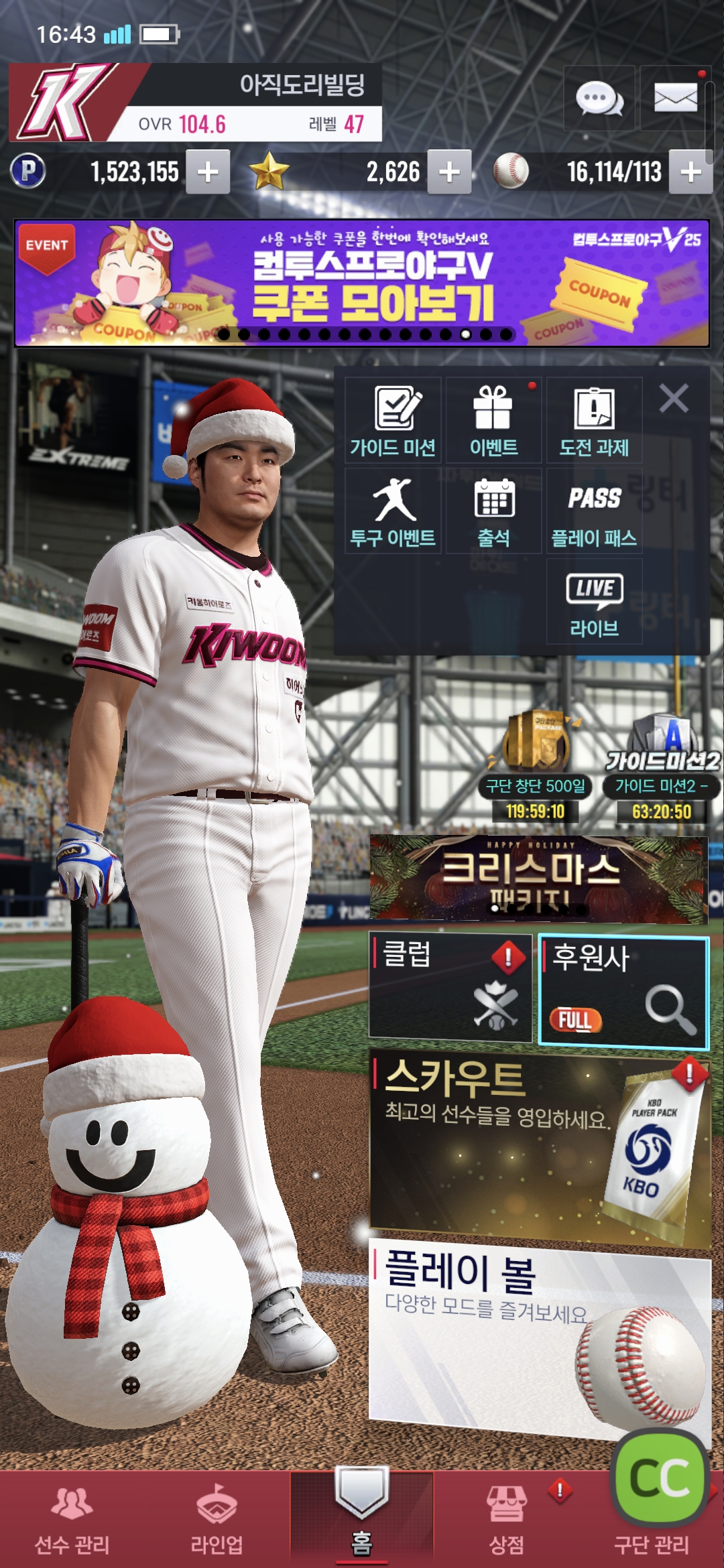Open the 클럽 card
The height and width of the screenshot is (1568, 724).
[x=450, y=987]
